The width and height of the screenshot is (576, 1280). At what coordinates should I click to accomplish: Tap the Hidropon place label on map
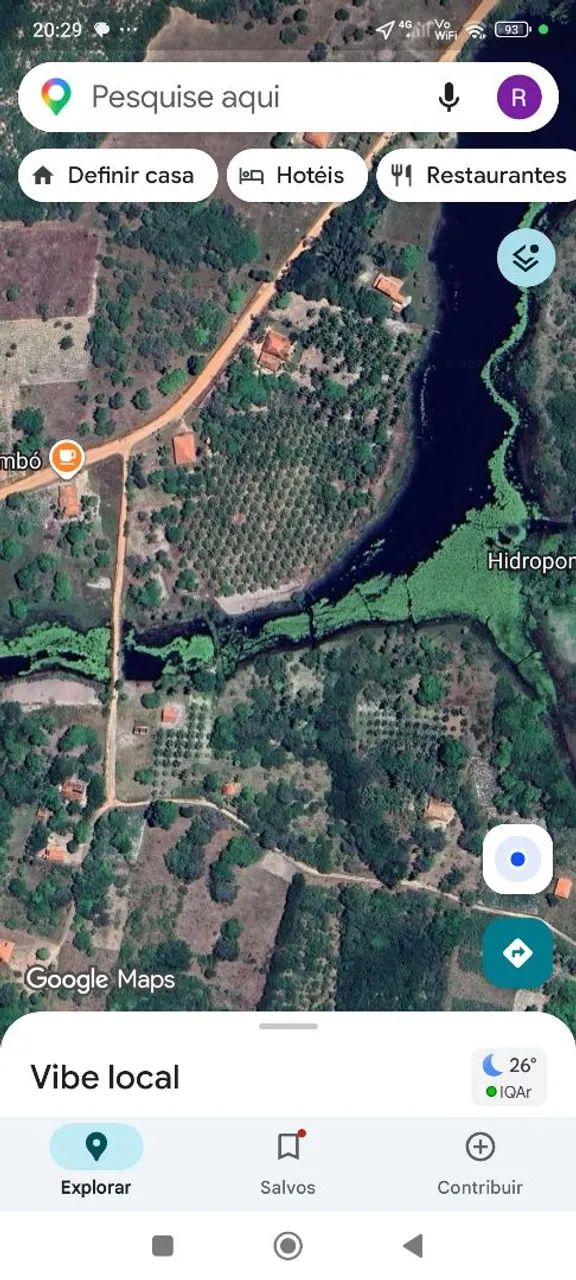(531, 561)
